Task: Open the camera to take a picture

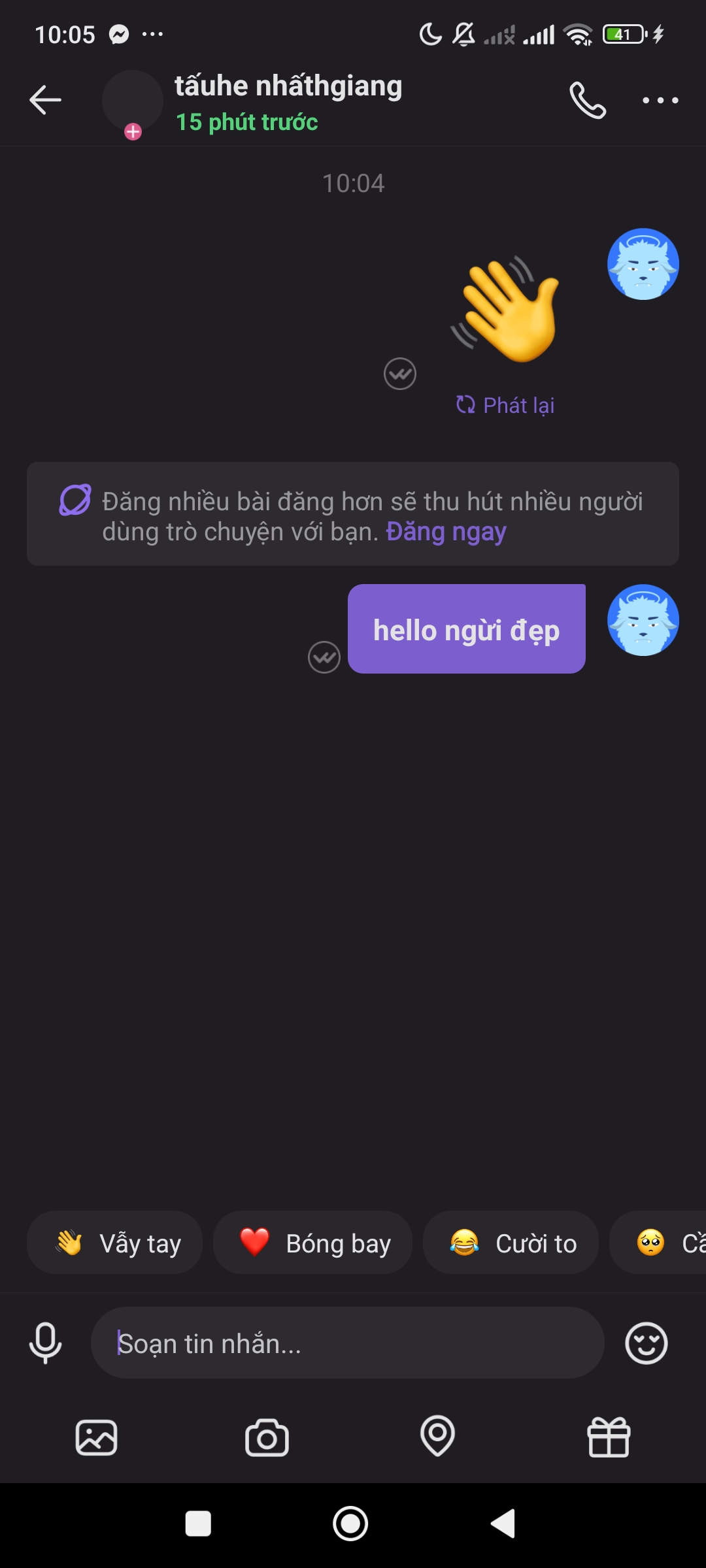Action: click(267, 1437)
